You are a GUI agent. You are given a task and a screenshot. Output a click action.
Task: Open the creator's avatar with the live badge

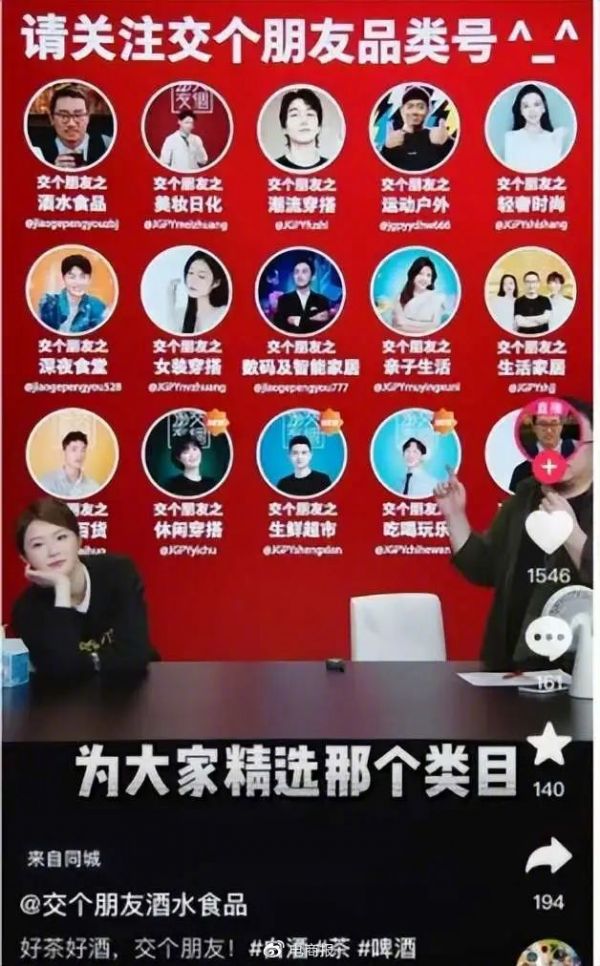coord(549,432)
